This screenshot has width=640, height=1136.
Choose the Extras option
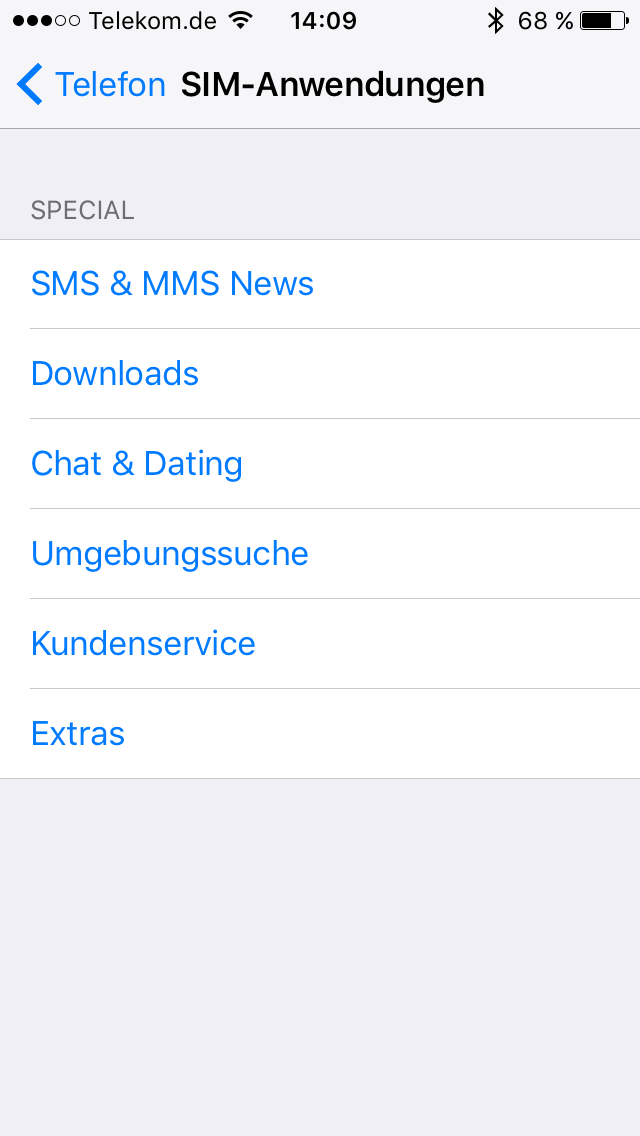(78, 734)
